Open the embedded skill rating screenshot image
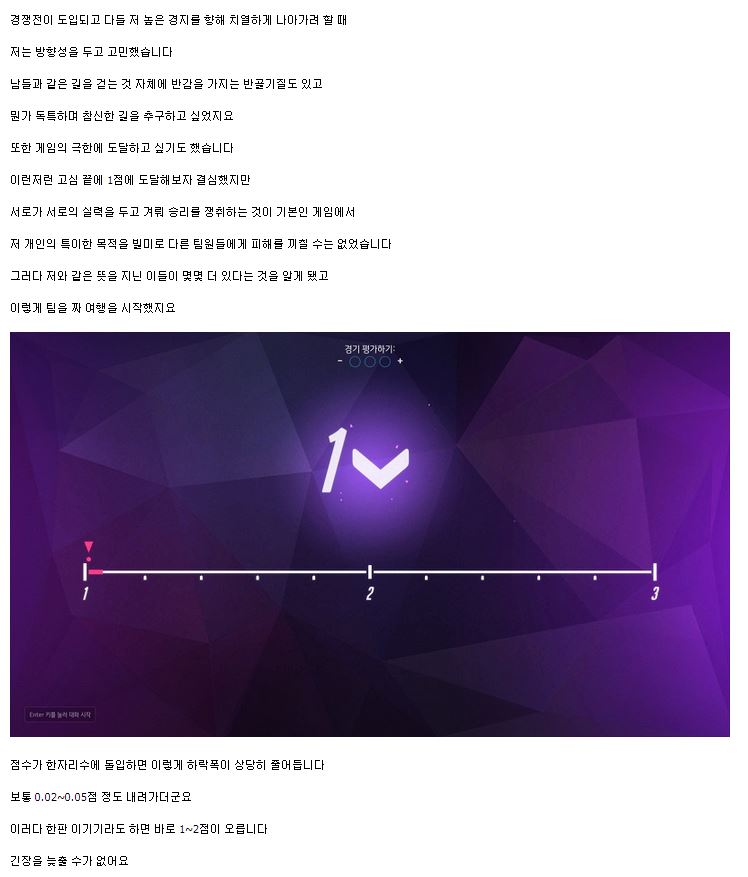The image size is (748, 877). (370, 534)
